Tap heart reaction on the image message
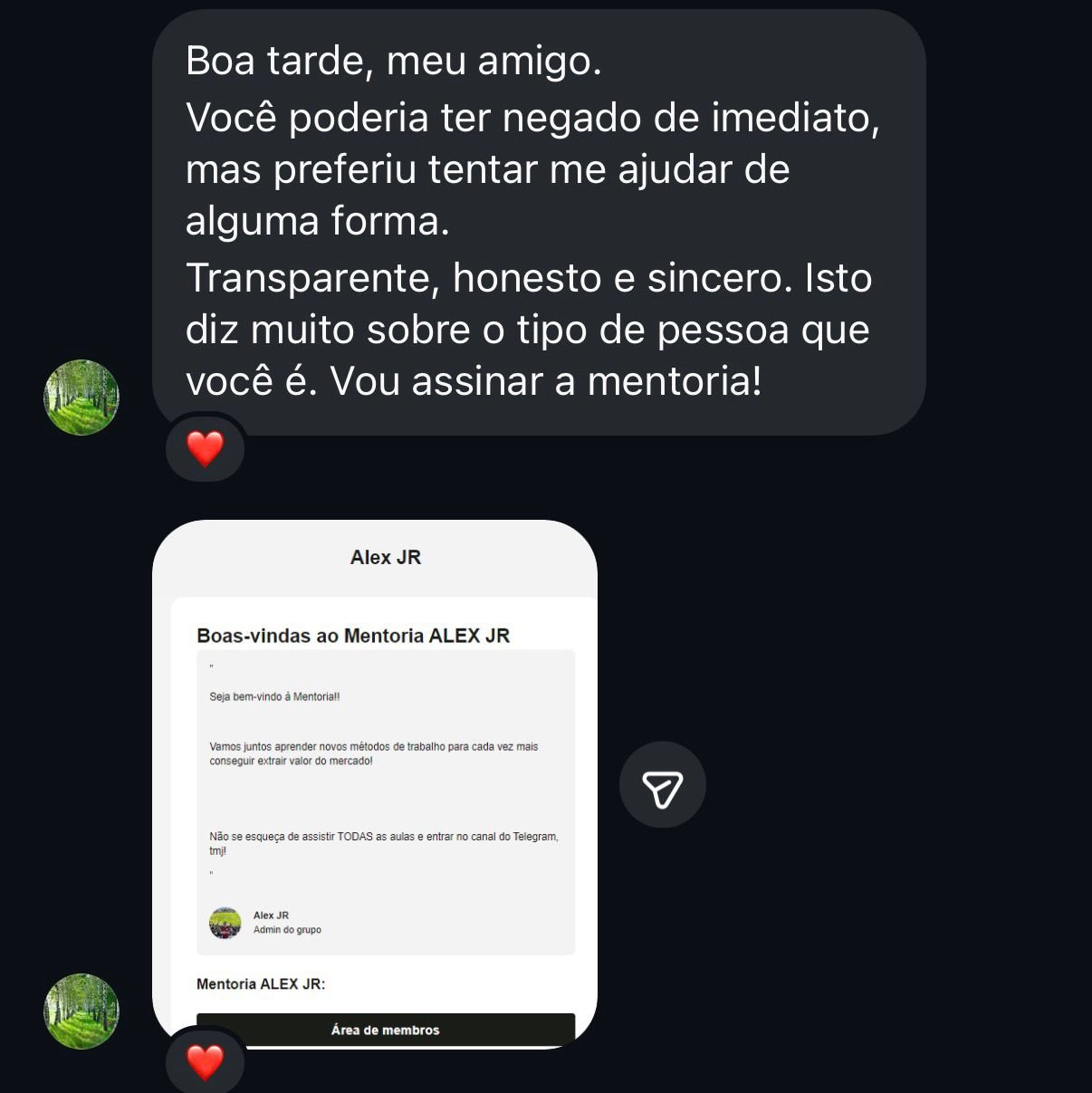 pos(205,1061)
